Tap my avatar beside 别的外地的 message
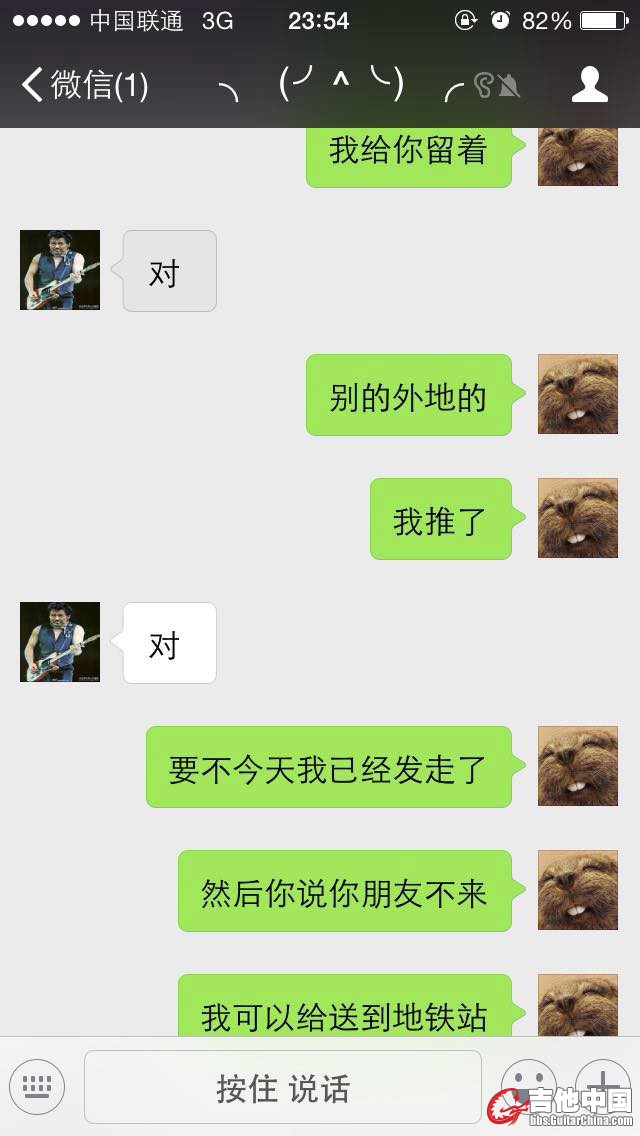 click(577, 394)
